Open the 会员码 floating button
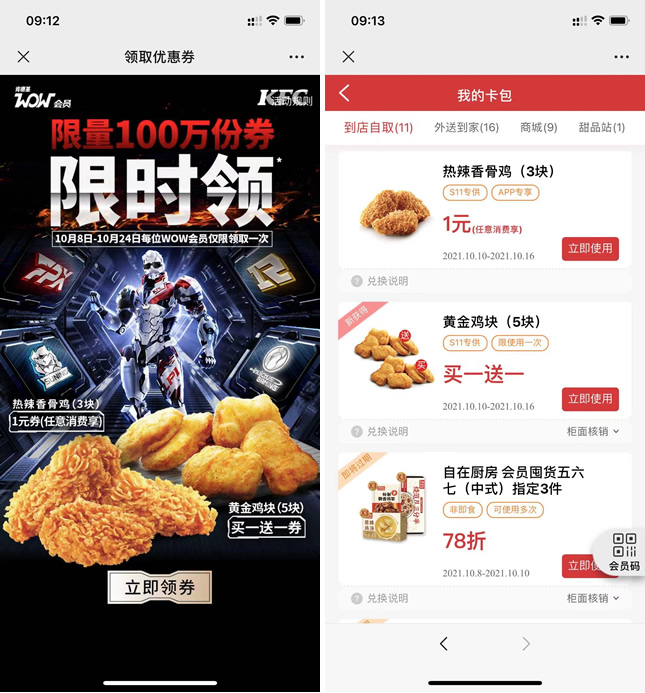The height and width of the screenshot is (693, 645). [x=624, y=552]
